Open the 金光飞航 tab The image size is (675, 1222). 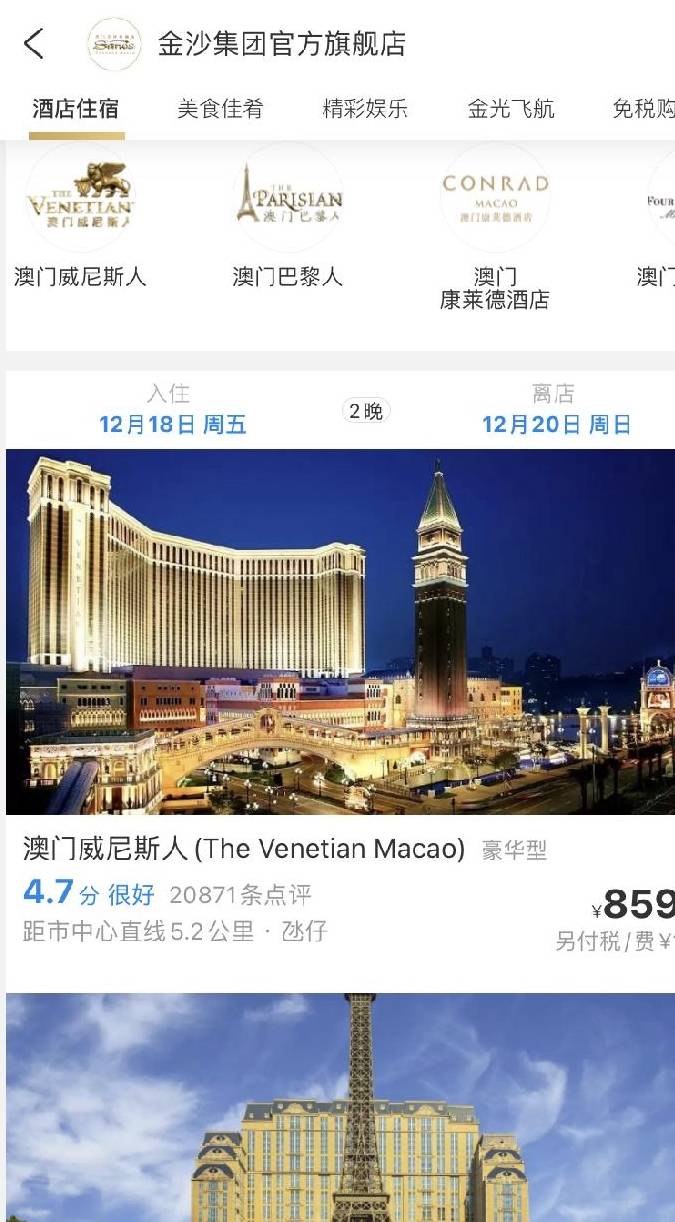[x=510, y=109]
